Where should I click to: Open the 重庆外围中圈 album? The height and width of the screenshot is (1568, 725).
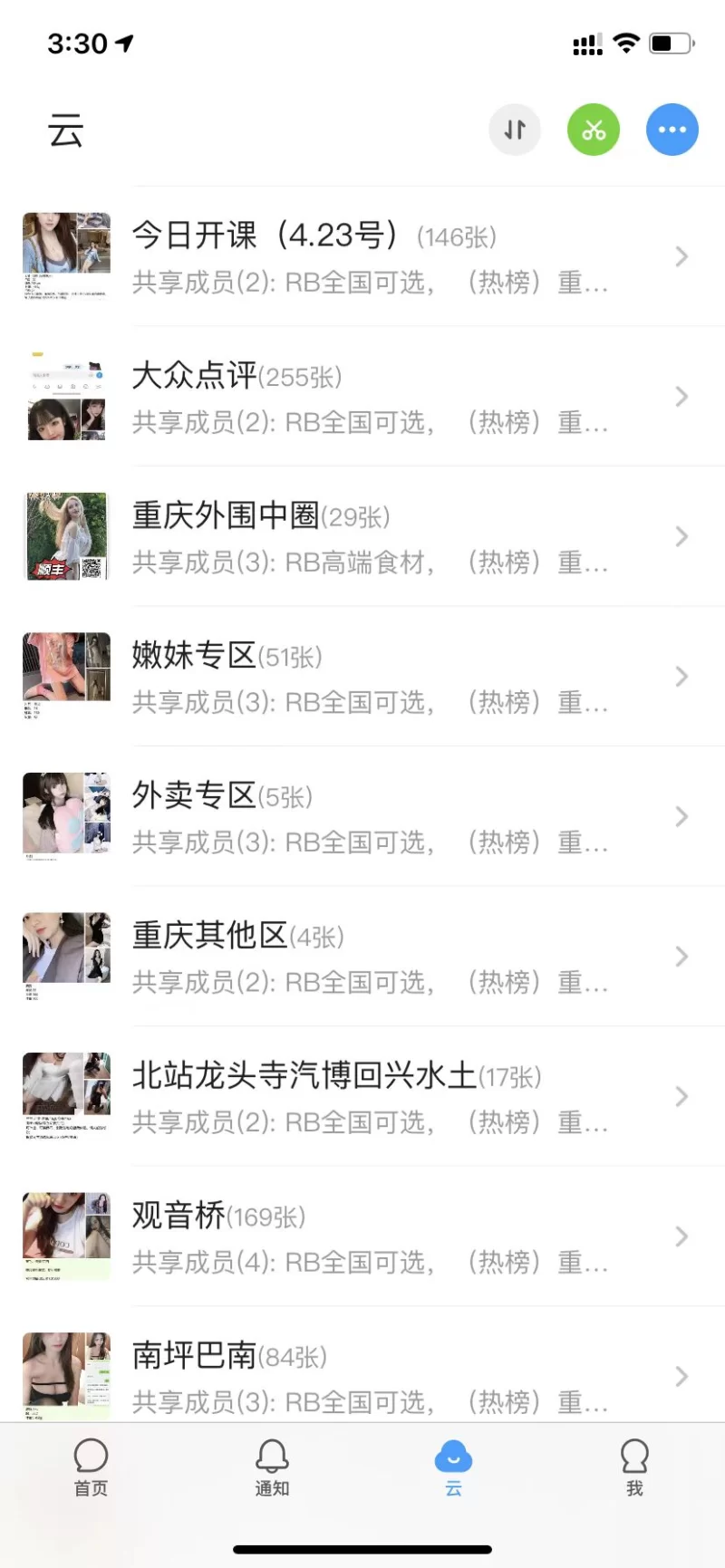(362, 536)
